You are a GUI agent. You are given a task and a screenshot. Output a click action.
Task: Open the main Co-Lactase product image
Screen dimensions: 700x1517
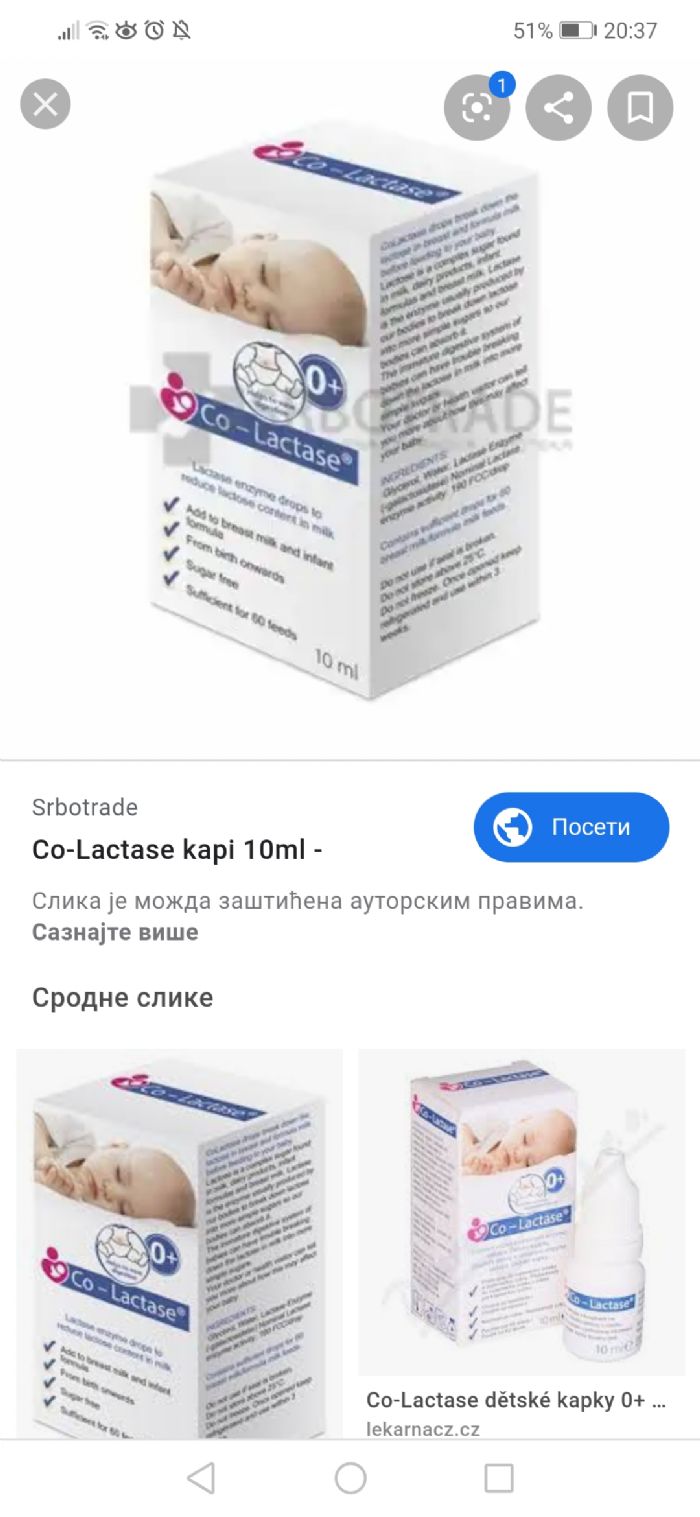click(x=350, y=410)
